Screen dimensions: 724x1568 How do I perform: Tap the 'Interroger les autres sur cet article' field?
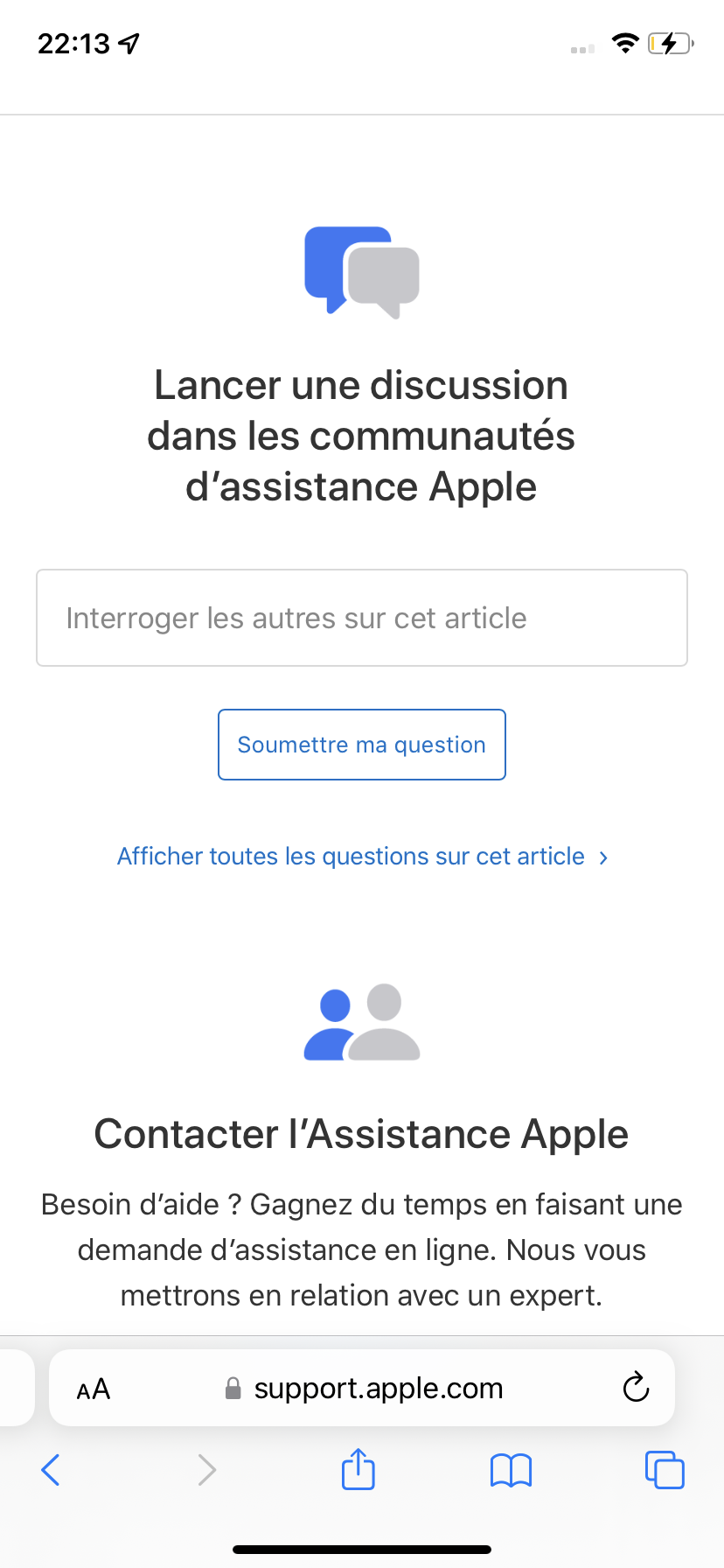[x=361, y=618]
